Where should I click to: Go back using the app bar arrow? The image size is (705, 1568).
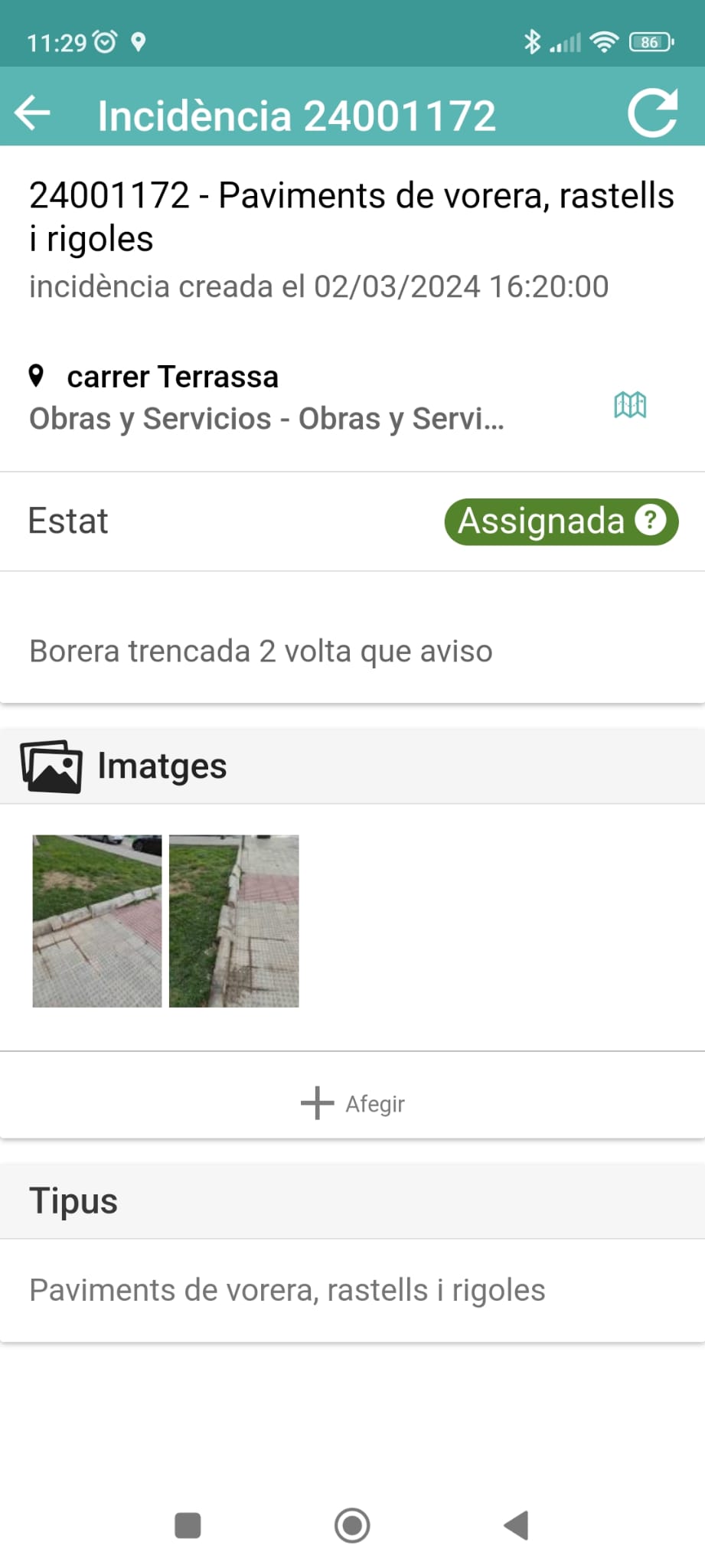tap(33, 113)
